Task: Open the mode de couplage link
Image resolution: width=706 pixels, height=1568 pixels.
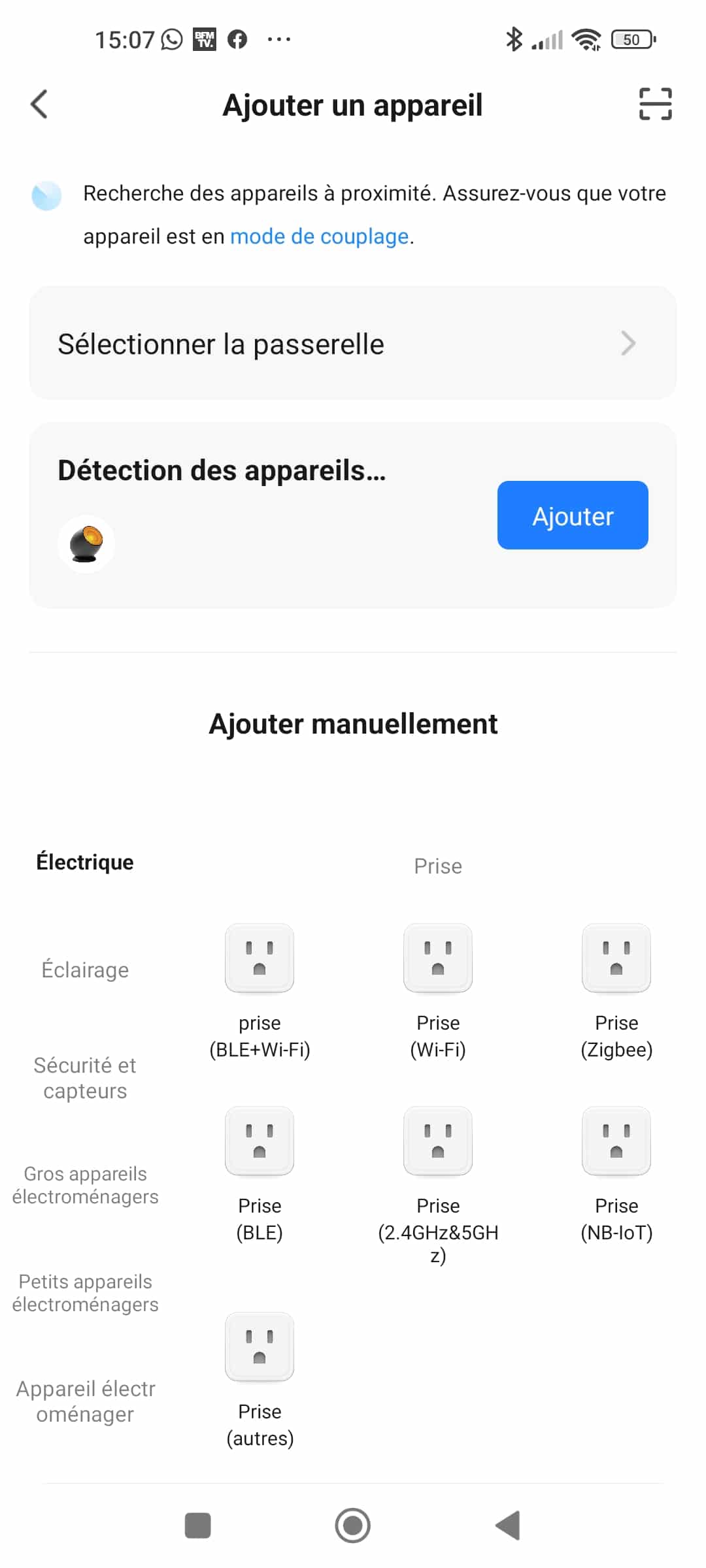Action: tap(320, 236)
